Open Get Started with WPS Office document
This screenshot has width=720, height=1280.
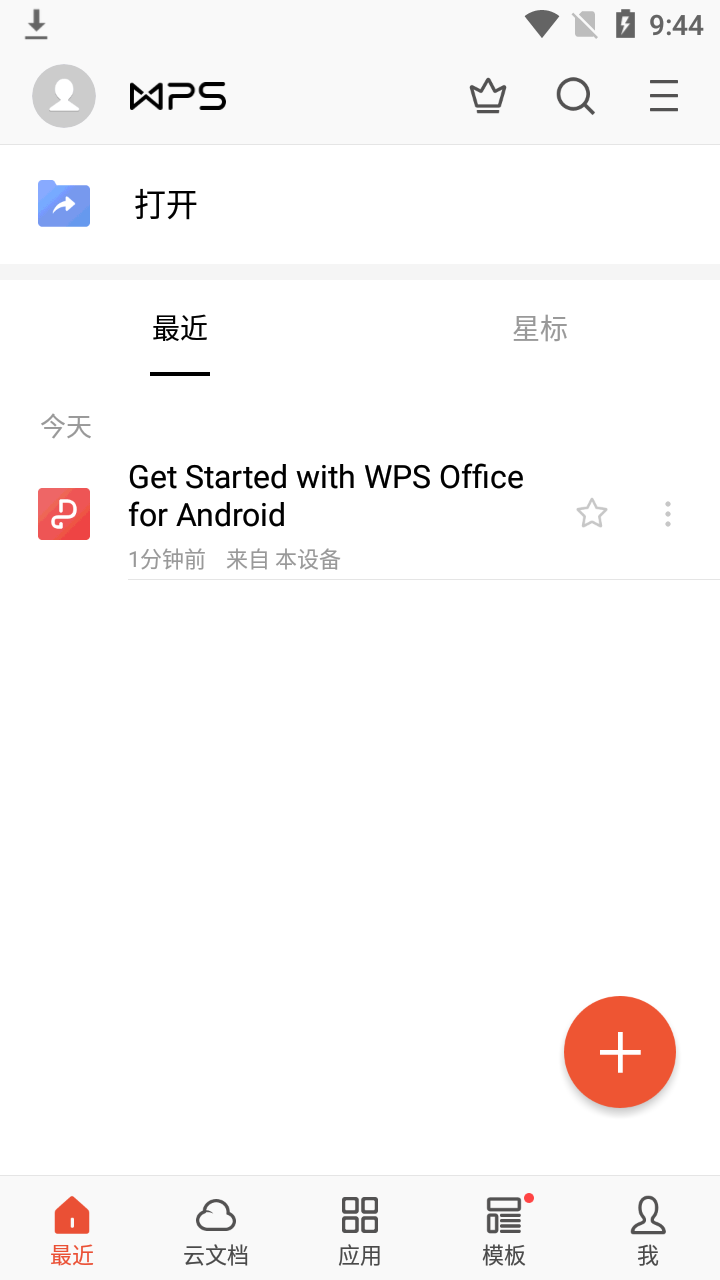tap(326, 496)
